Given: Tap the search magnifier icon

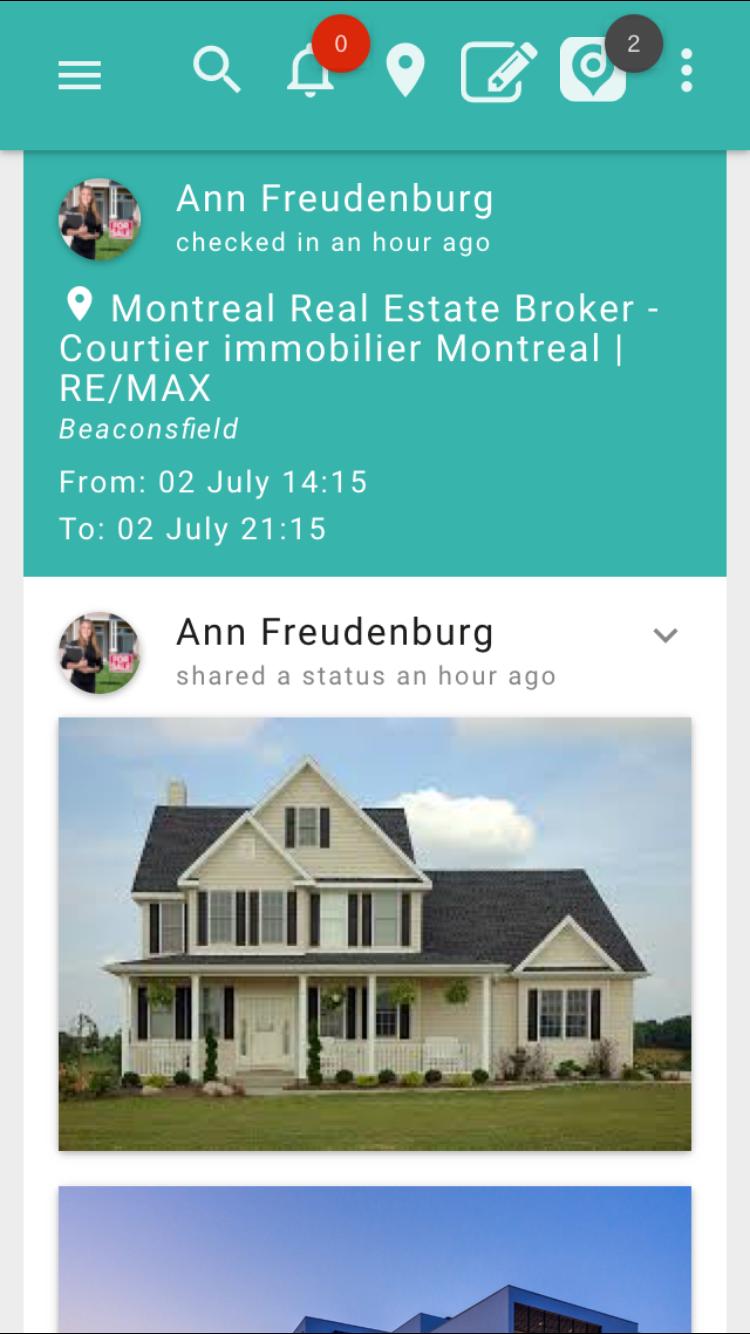Looking at the screenshot, I should pos(216,71).
